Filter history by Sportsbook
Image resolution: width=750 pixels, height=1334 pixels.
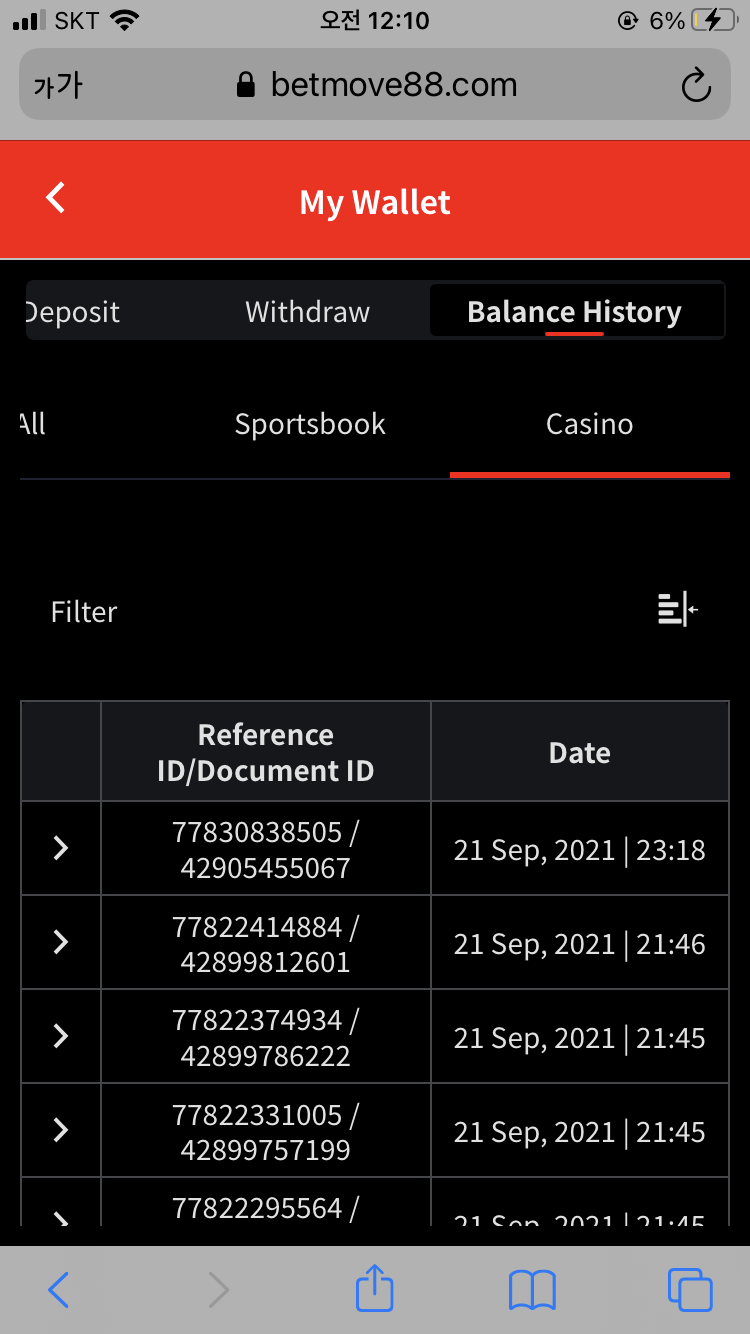click(310, 424)
